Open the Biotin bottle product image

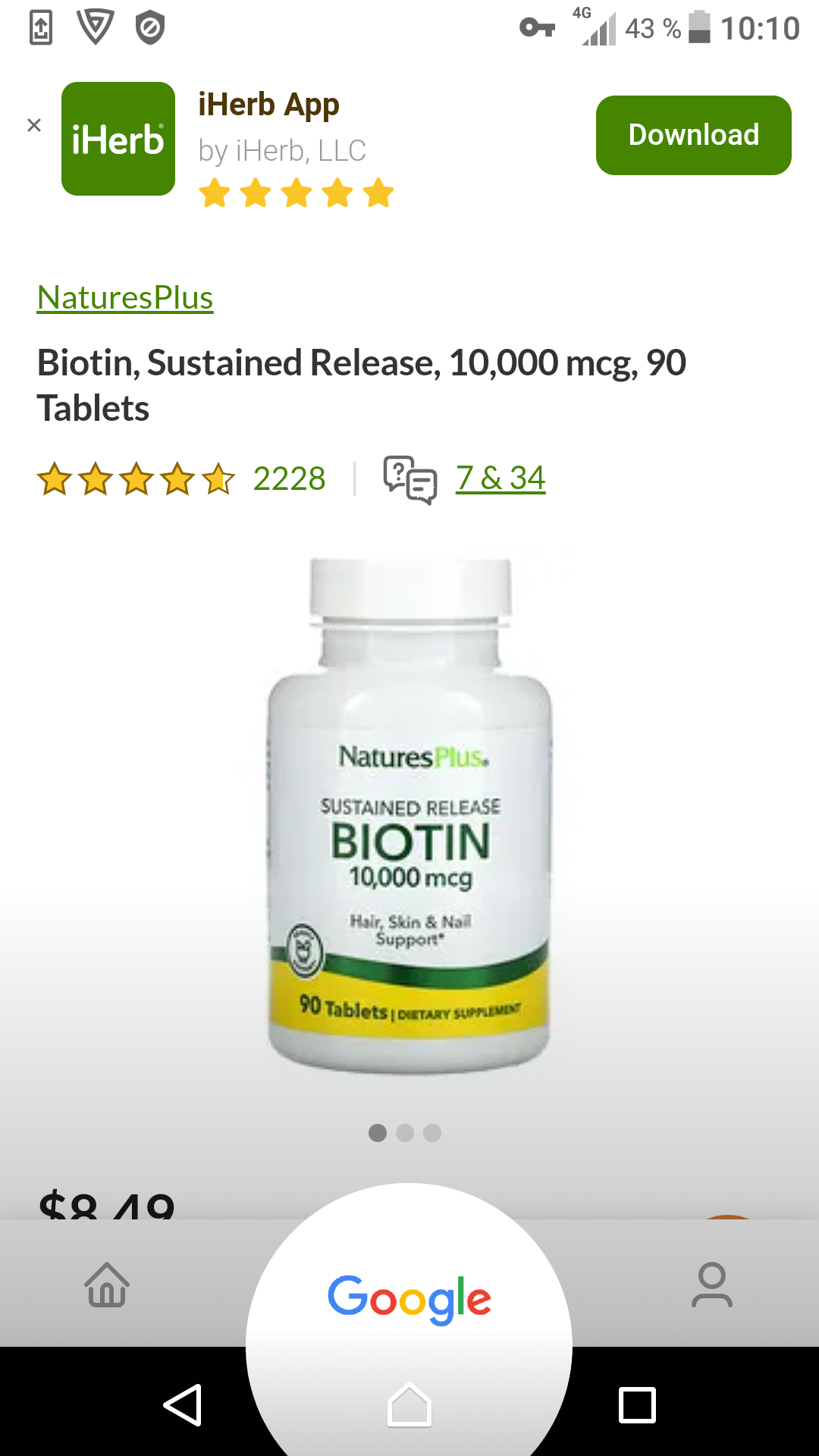click(x=409, y=815)
